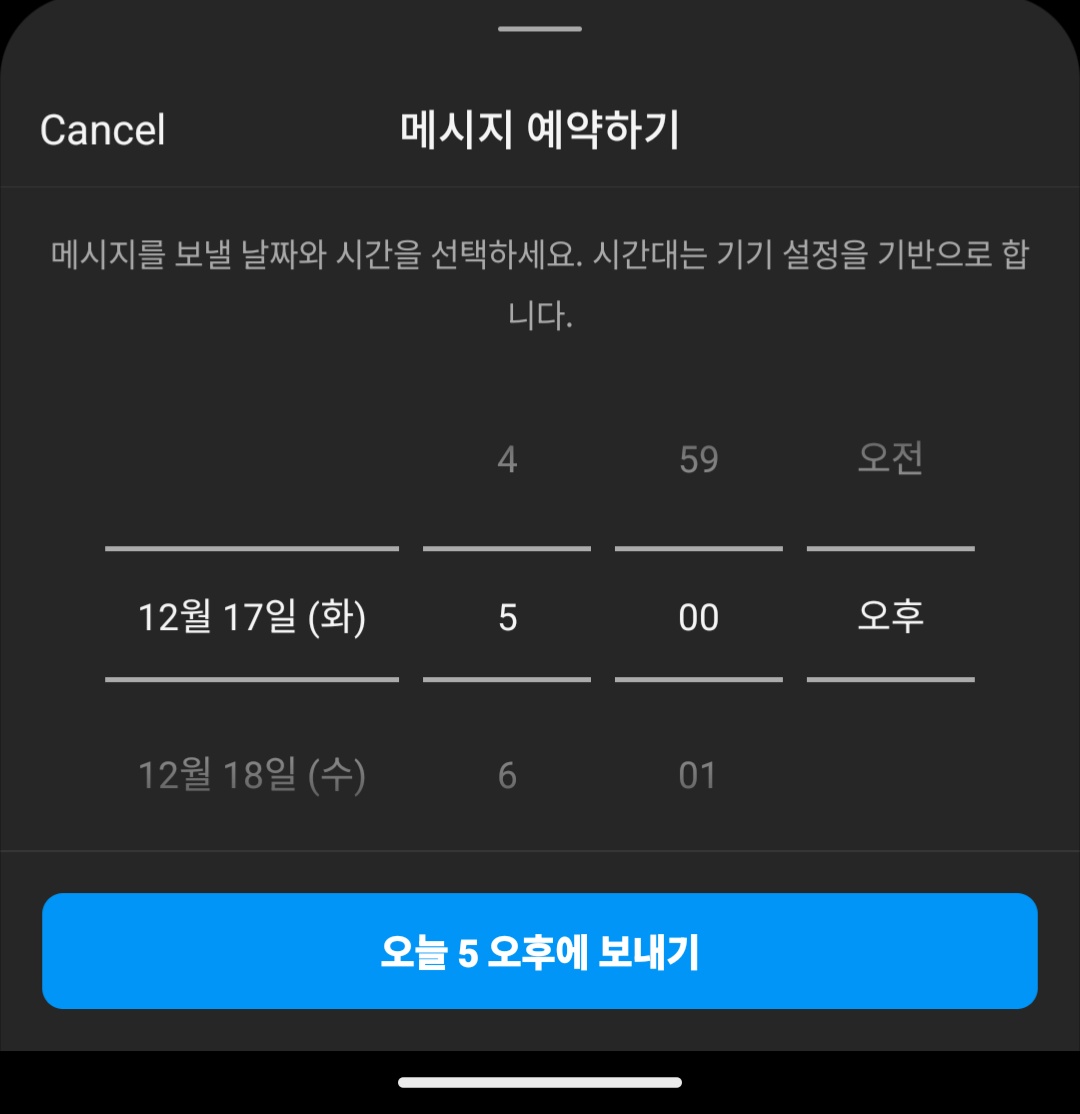Tap 오늘 5 오후에 보내기 to schedule message
This screenshot has width=1080, height=1114.
[539, 951]
